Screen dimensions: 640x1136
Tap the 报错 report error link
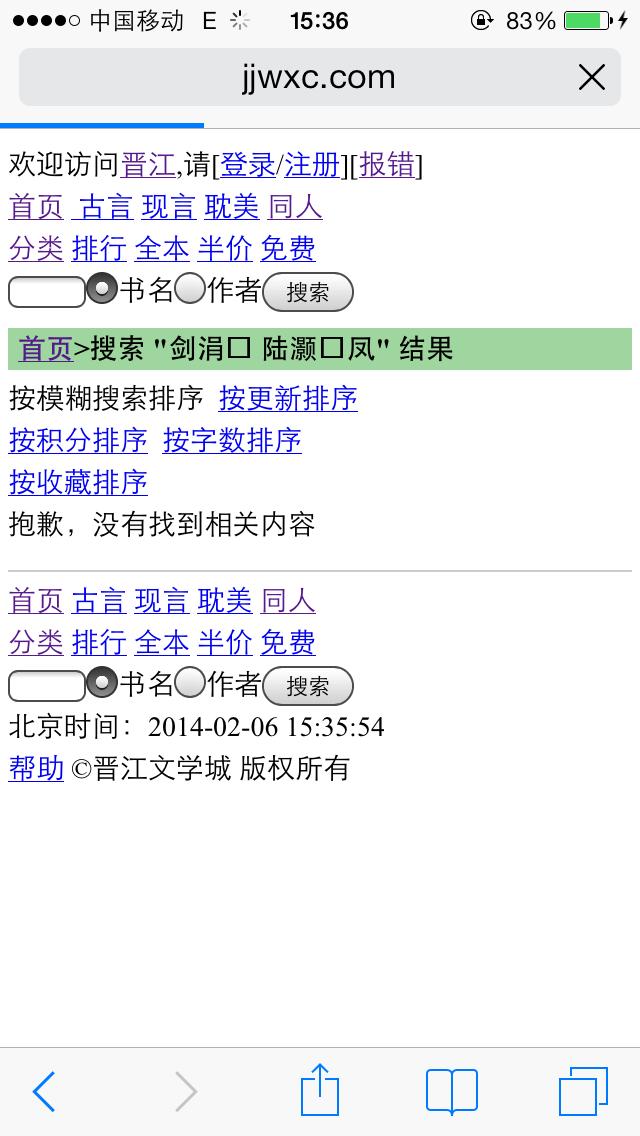point(387,165)
